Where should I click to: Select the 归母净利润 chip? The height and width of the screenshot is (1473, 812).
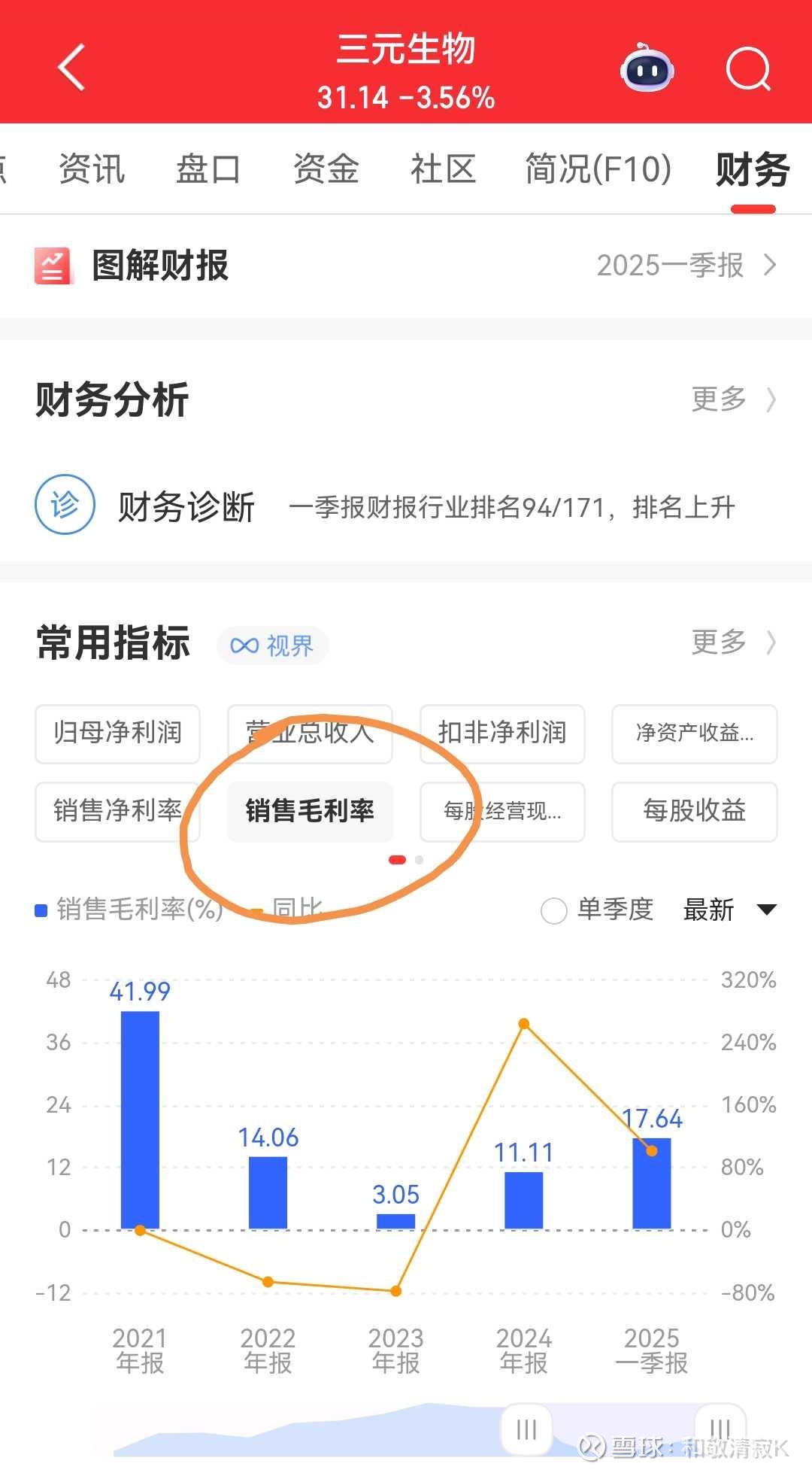[117, 733]
